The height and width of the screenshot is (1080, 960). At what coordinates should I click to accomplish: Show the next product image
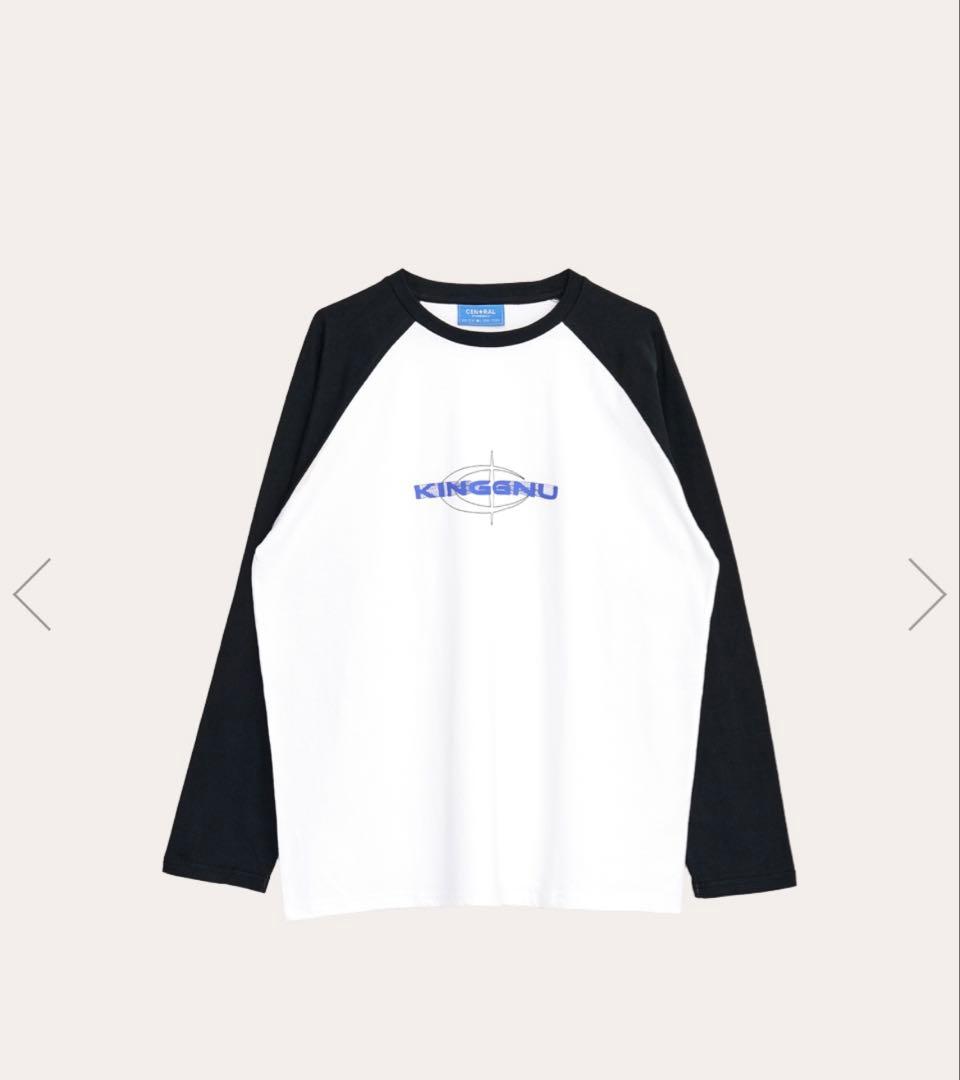[926, 594]
